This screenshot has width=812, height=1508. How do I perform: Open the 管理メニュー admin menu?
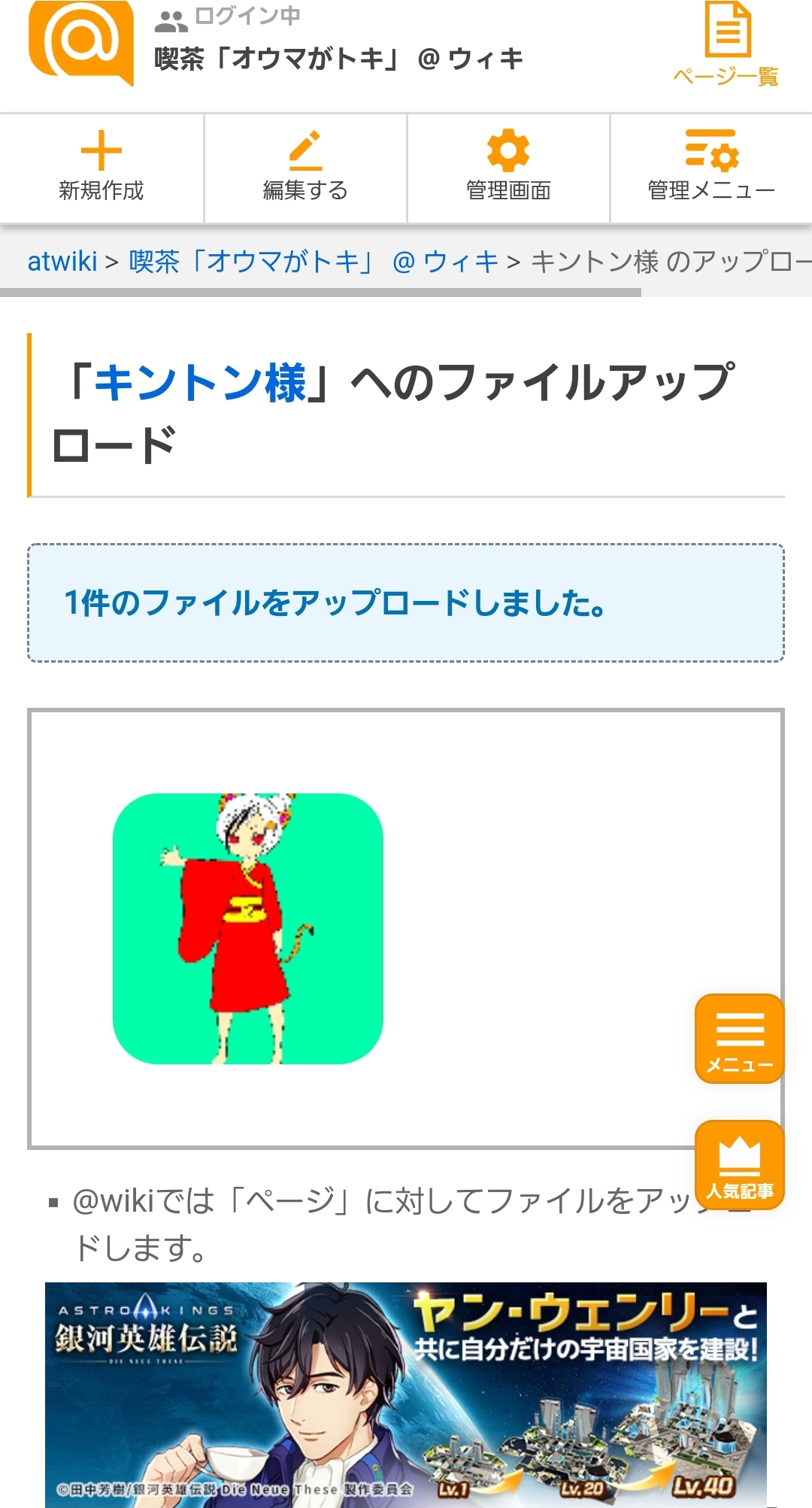tap(711, 168)
